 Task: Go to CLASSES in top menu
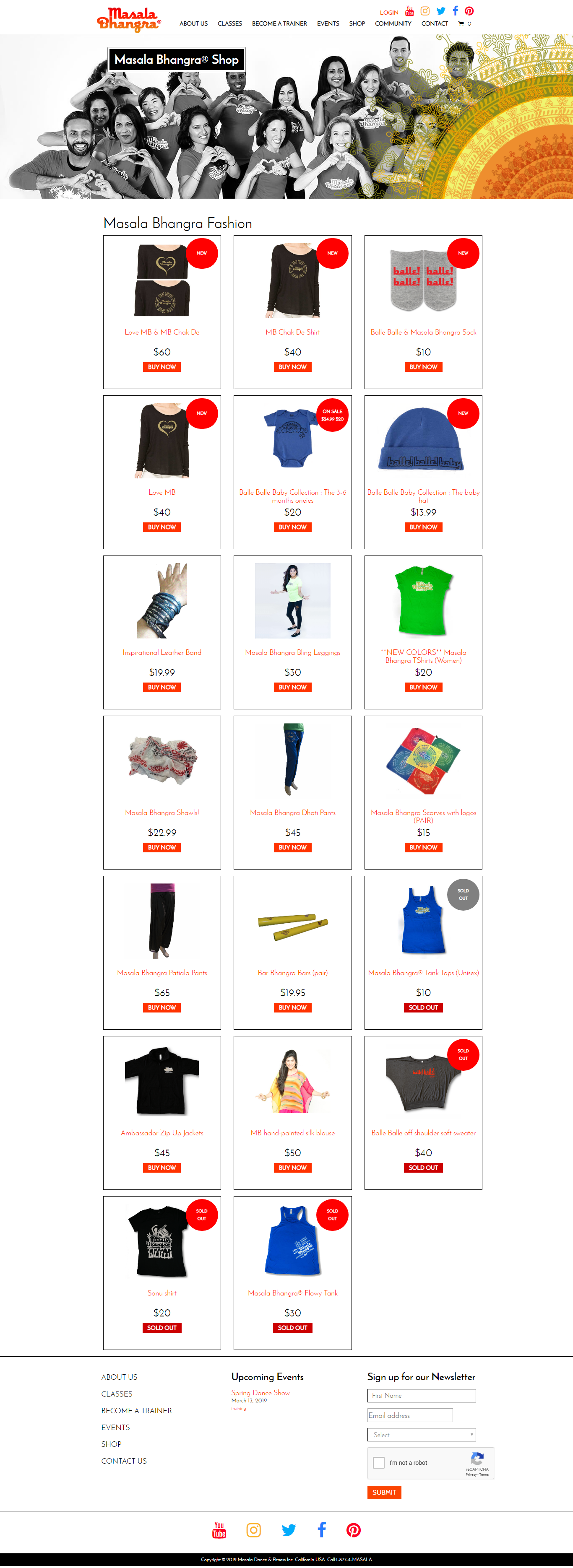[x=229, y=24]
